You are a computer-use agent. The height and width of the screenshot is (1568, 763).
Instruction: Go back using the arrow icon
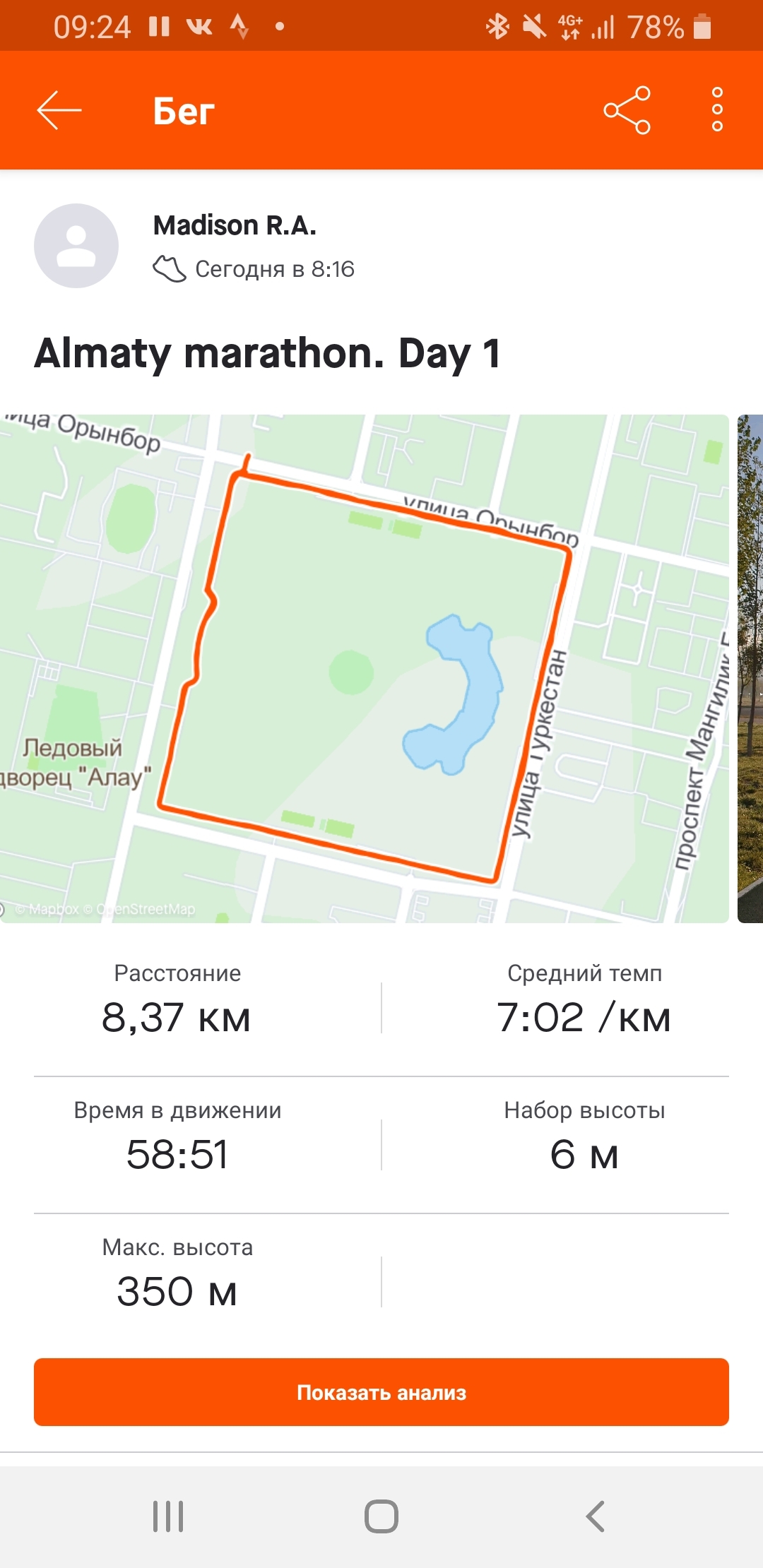pos(59,110)
